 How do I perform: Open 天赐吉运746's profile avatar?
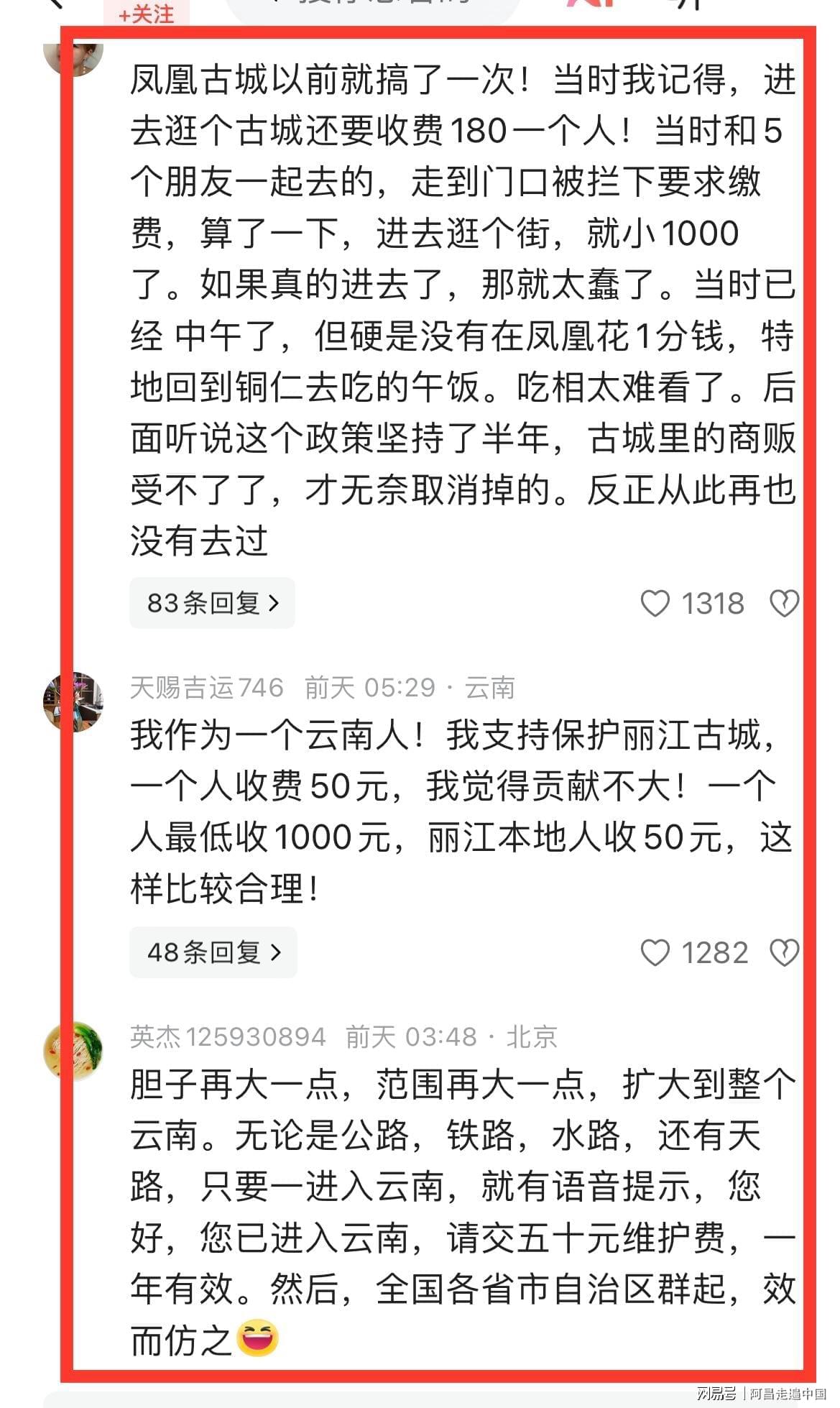pos(73,702)
